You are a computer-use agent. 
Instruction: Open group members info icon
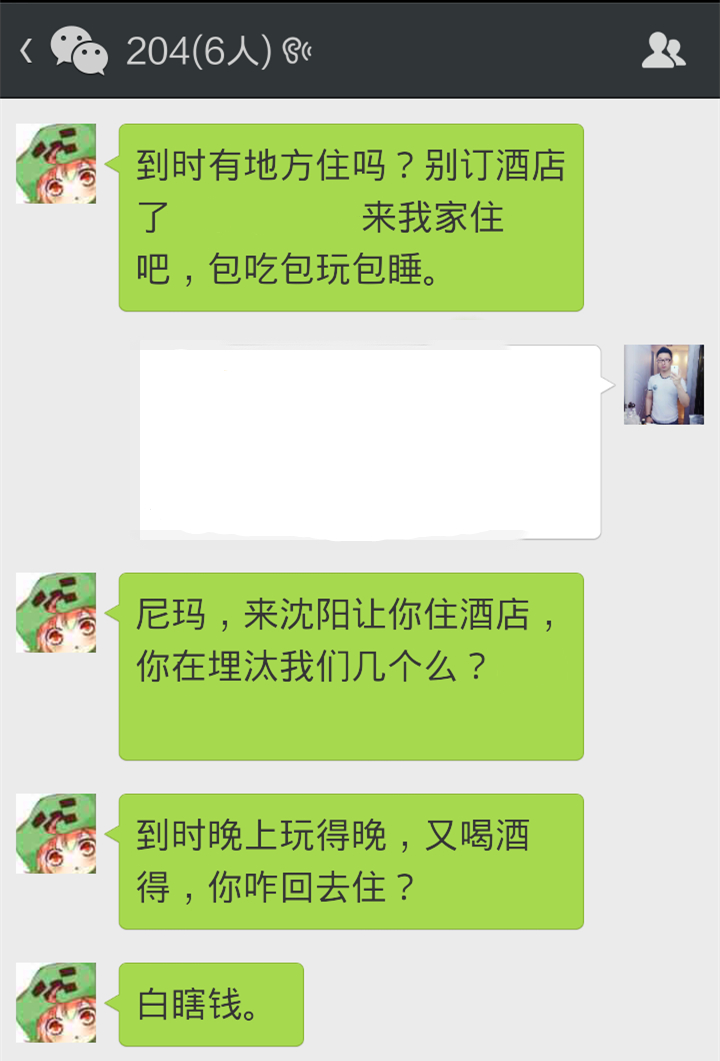(663, 50)
